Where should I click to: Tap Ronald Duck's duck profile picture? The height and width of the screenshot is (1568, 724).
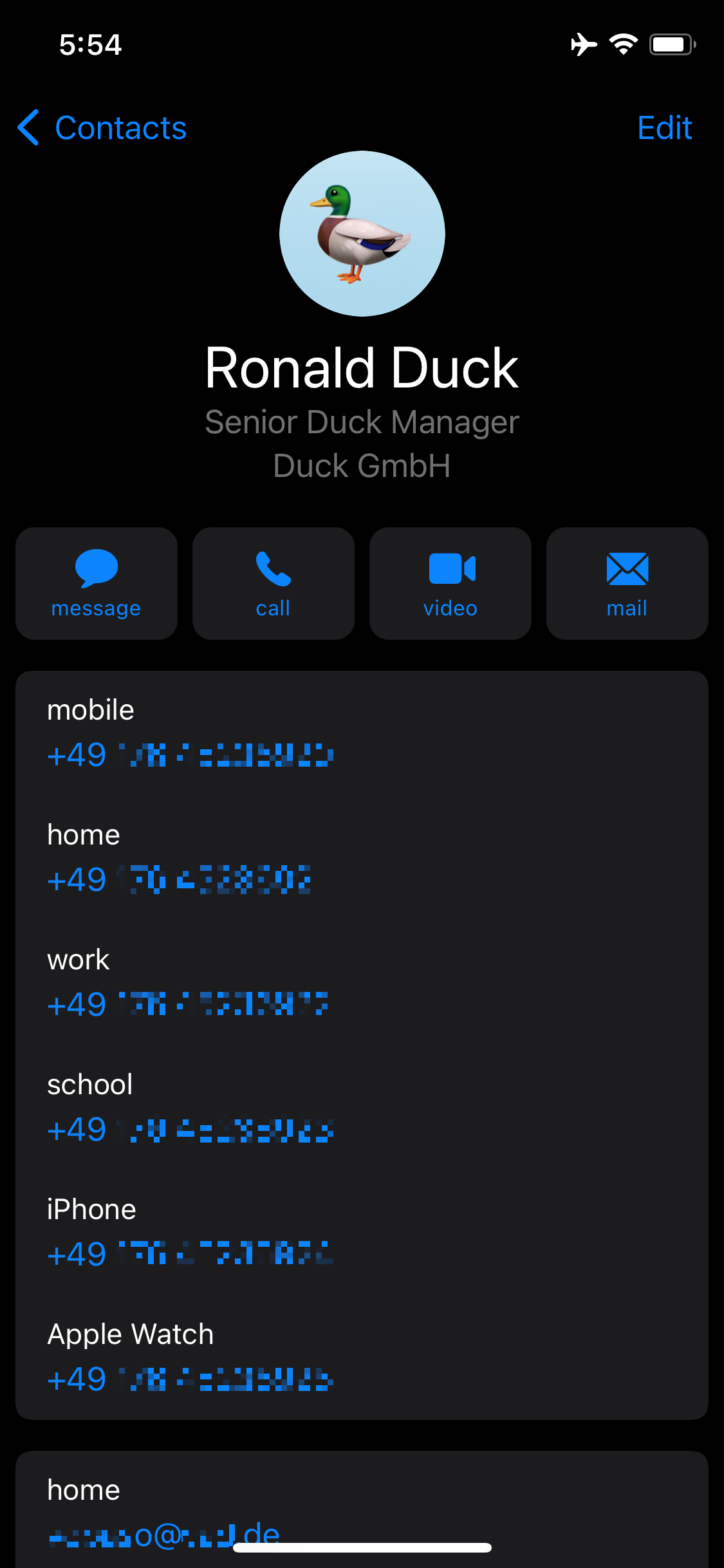(362, 234)
